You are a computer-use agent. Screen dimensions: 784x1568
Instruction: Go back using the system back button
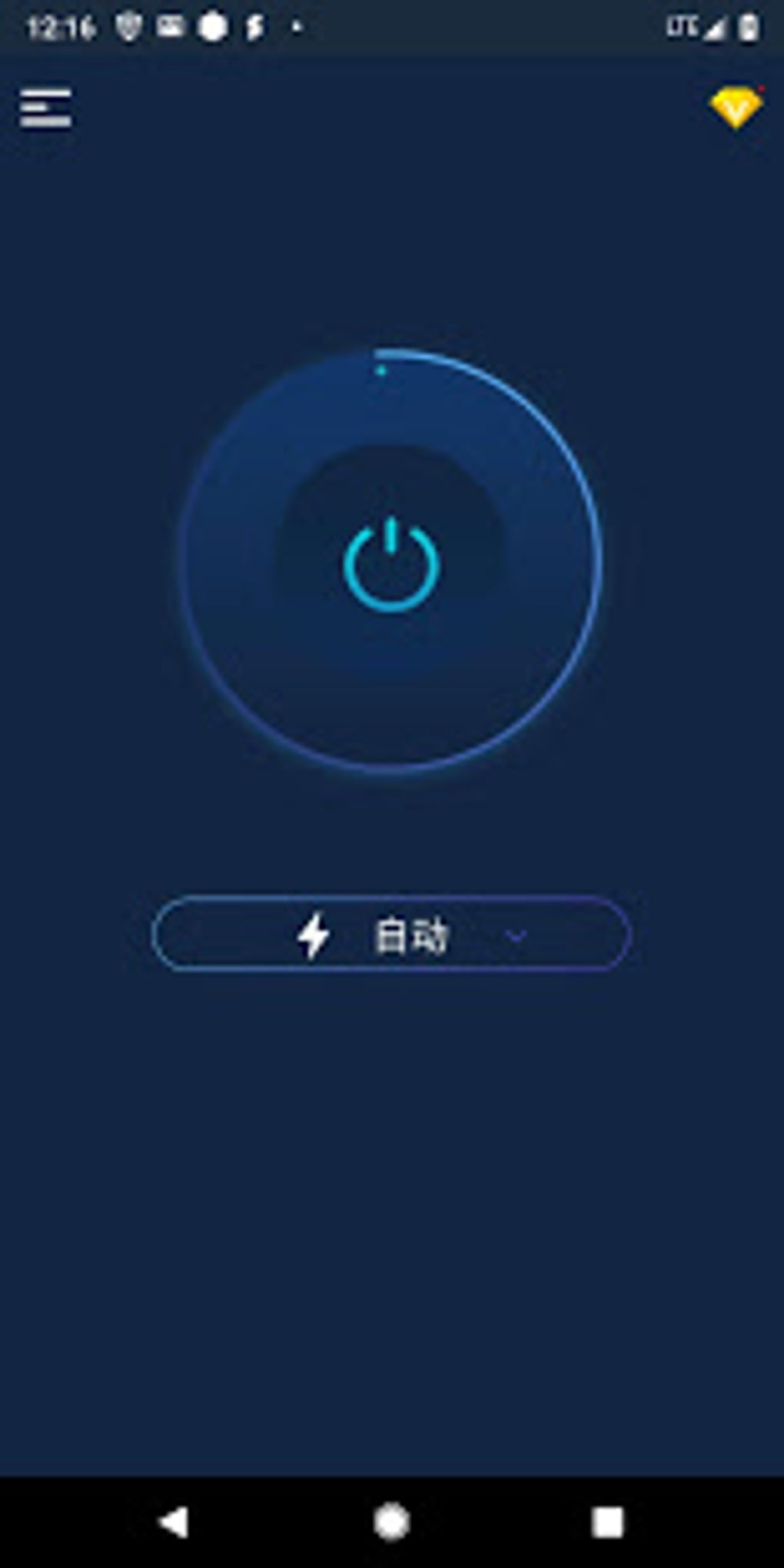[x=174, y=1522]
